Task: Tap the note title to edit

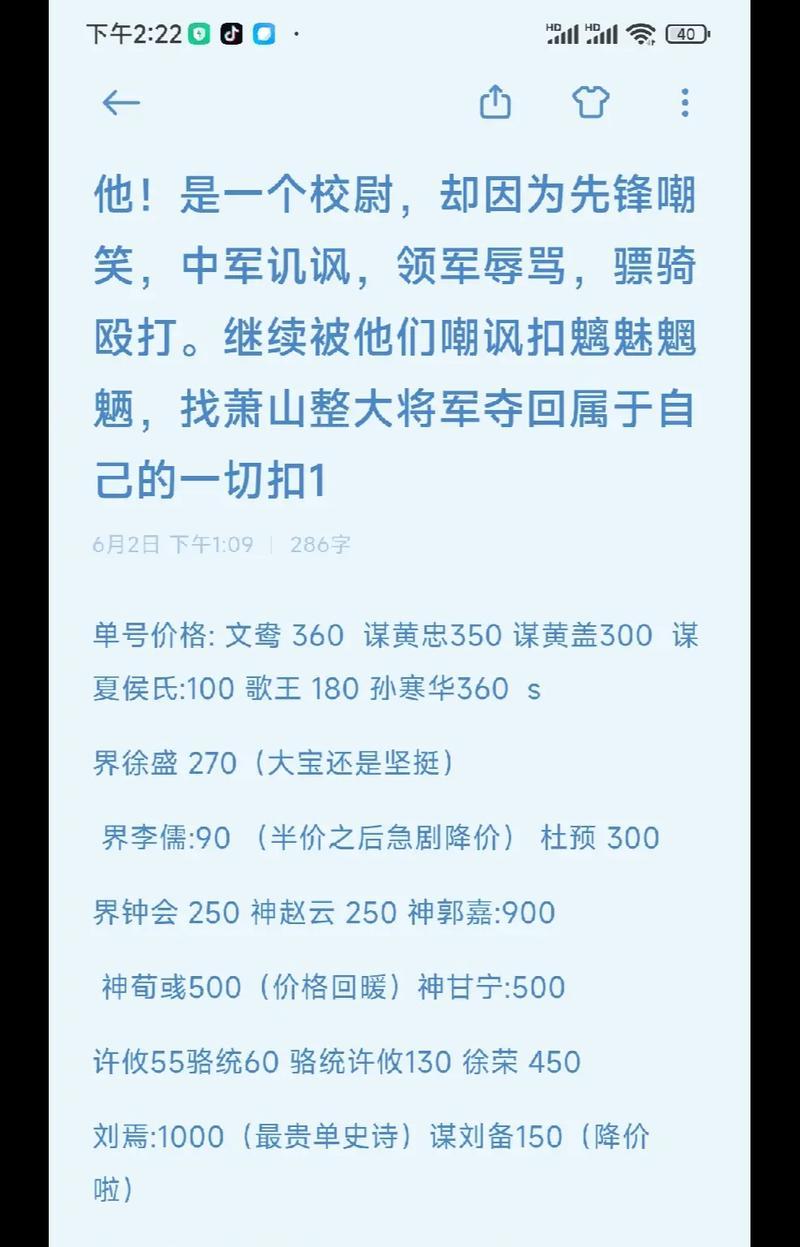Action: click(395, 338)
